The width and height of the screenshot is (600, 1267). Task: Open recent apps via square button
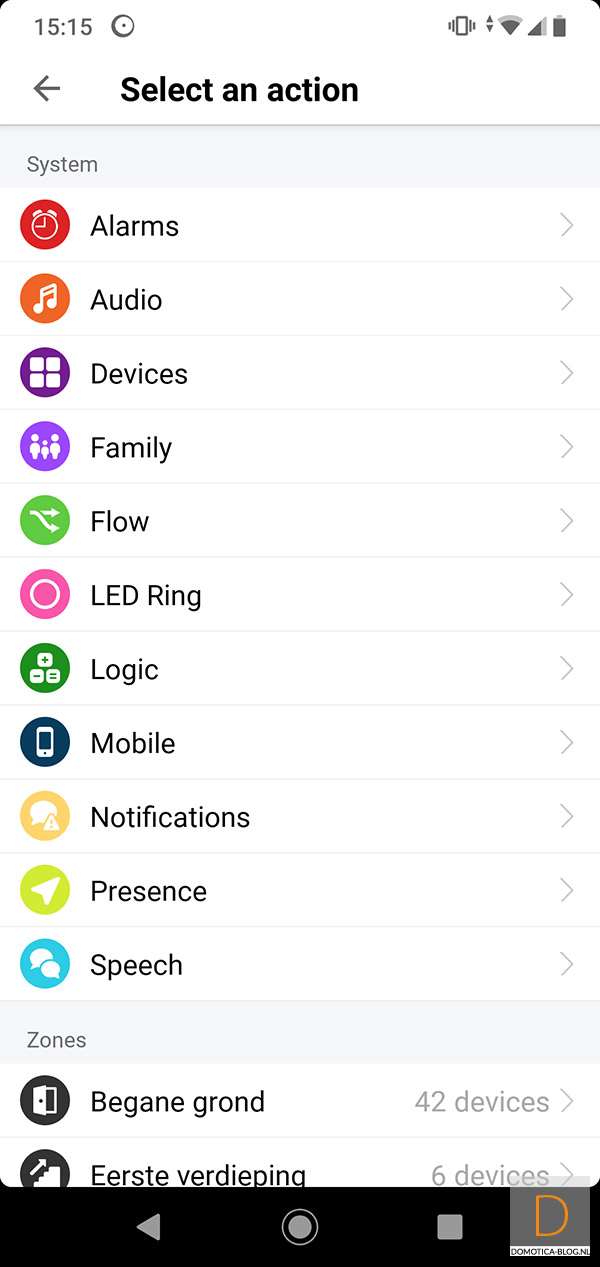tap(450, 1227)
